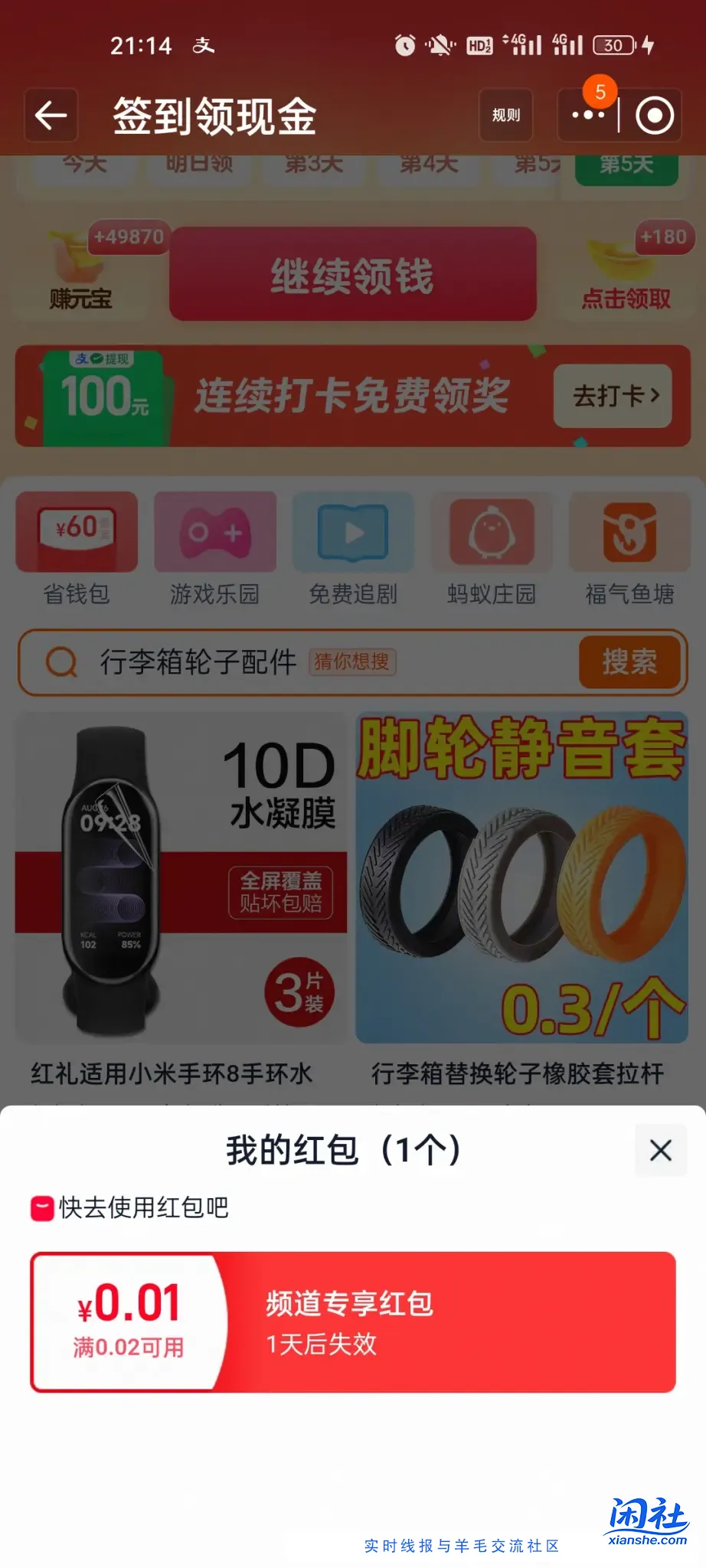Viewport: 706px width, 1568px height.
Task: Open the three-dot more menu
Action: pos(587,116)
